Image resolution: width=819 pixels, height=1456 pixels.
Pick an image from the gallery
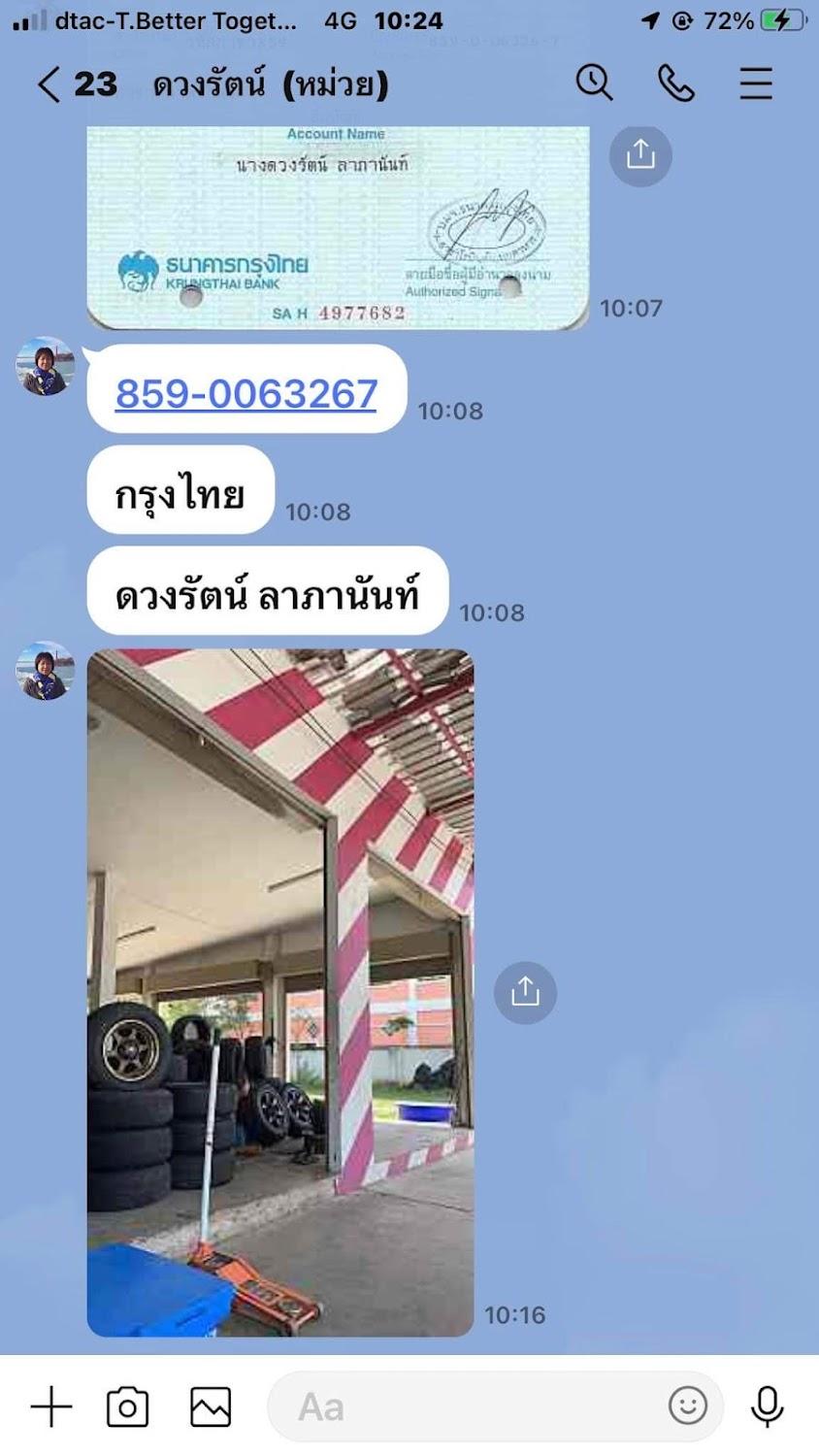(x=211, y=1406)
